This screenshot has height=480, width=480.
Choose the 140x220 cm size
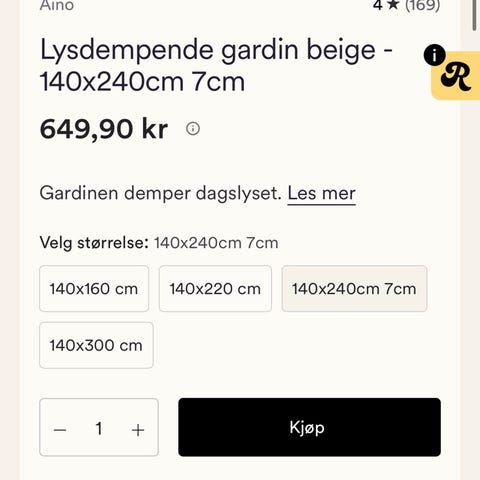point(215,289)
